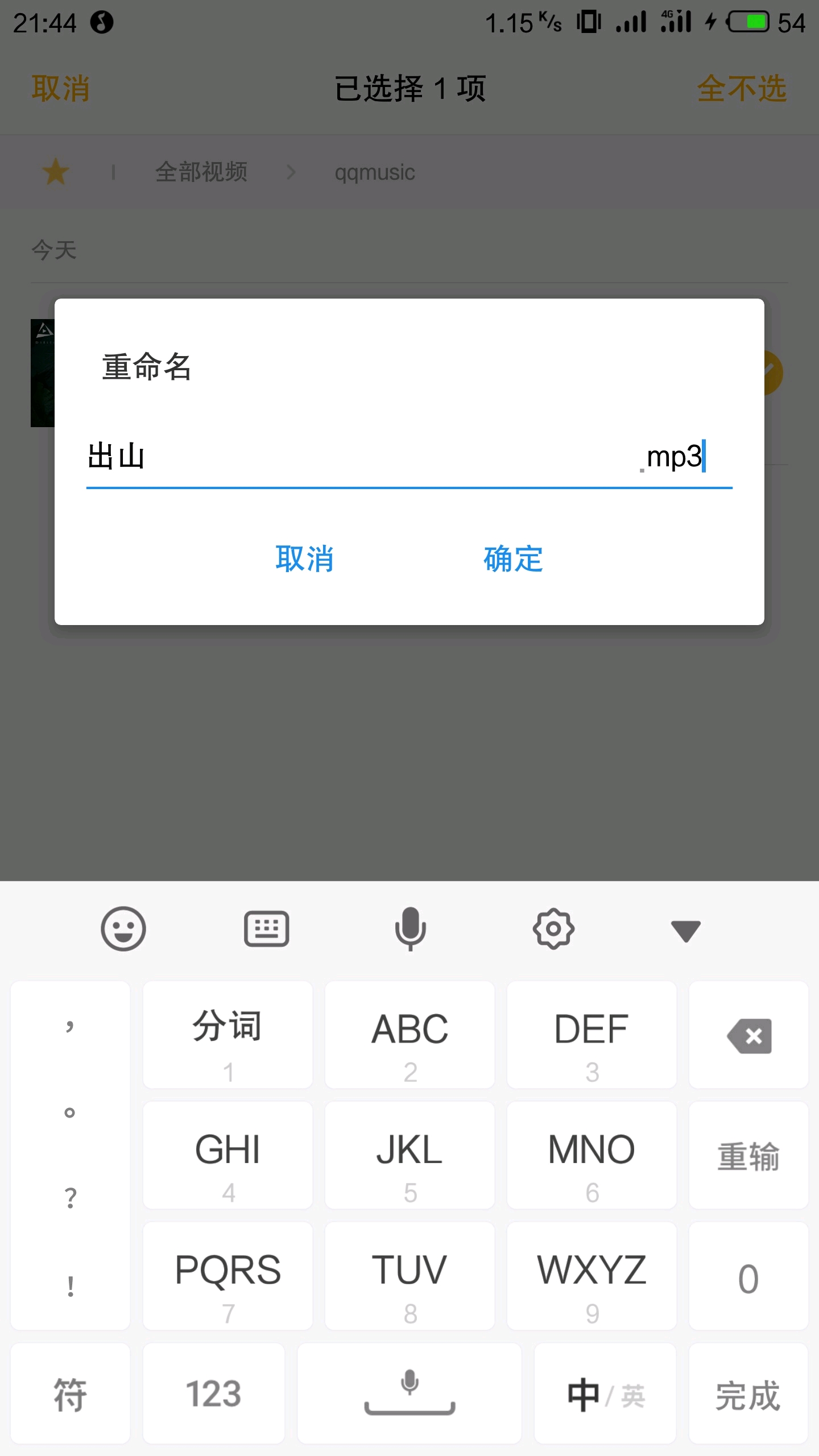The image size is (819, 1456).
Task: Switch input language with 中/英 key
Action: [x=606, y=1394]
